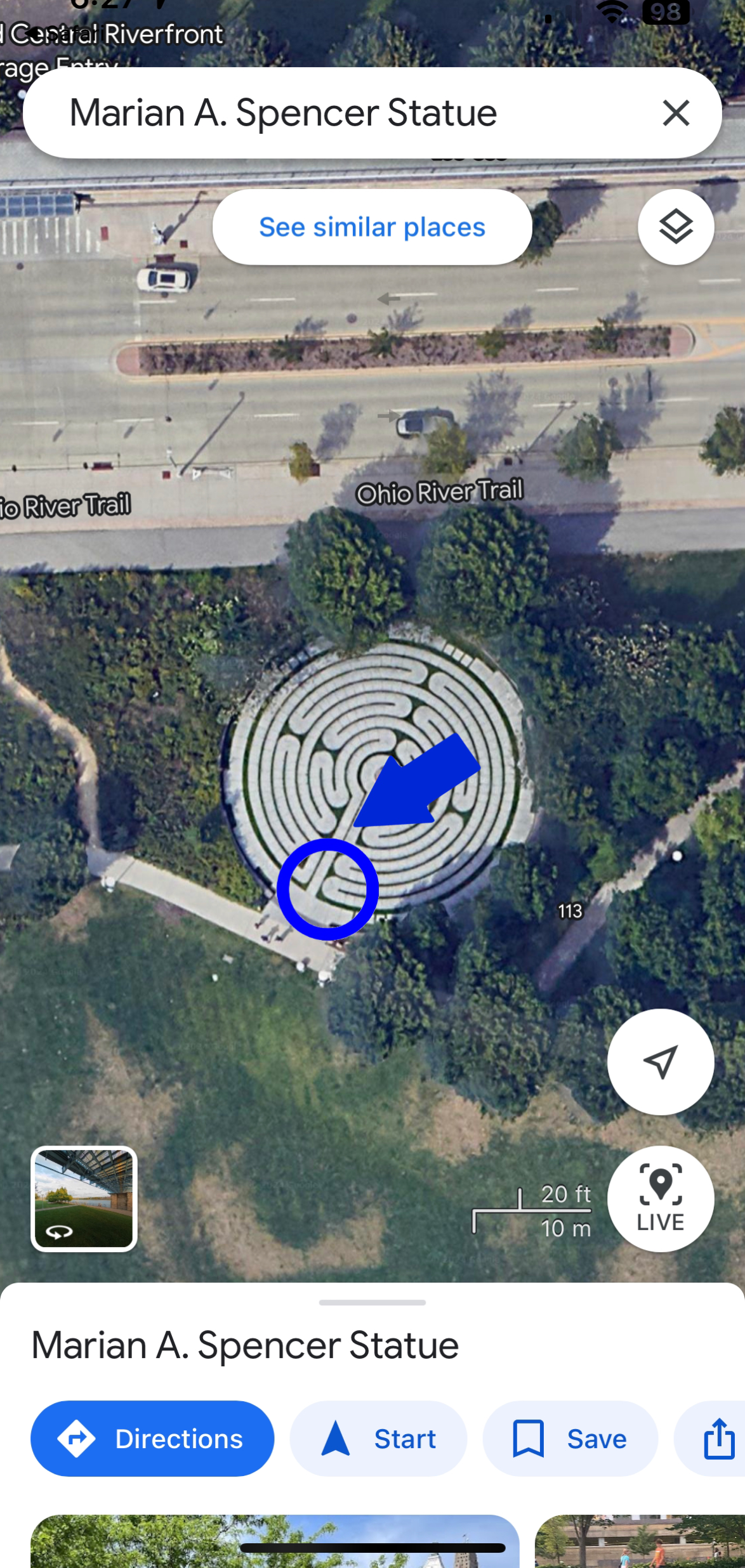
Task: Open the Street View preview thumbnail
Action: click(84, 1198)
